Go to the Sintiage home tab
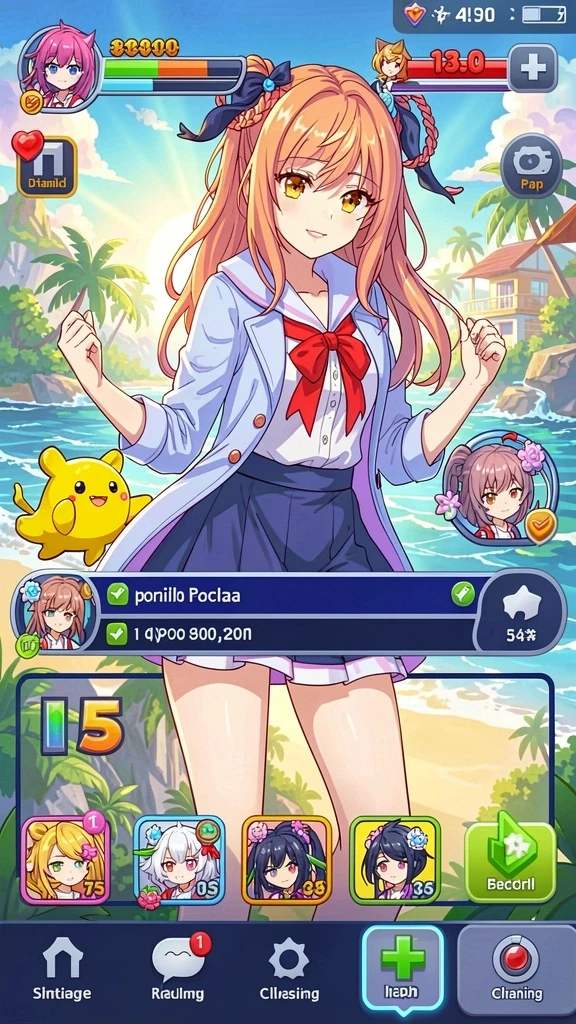Image resolution: width=576 pixels, height=1024 pixels. (62, 969)
